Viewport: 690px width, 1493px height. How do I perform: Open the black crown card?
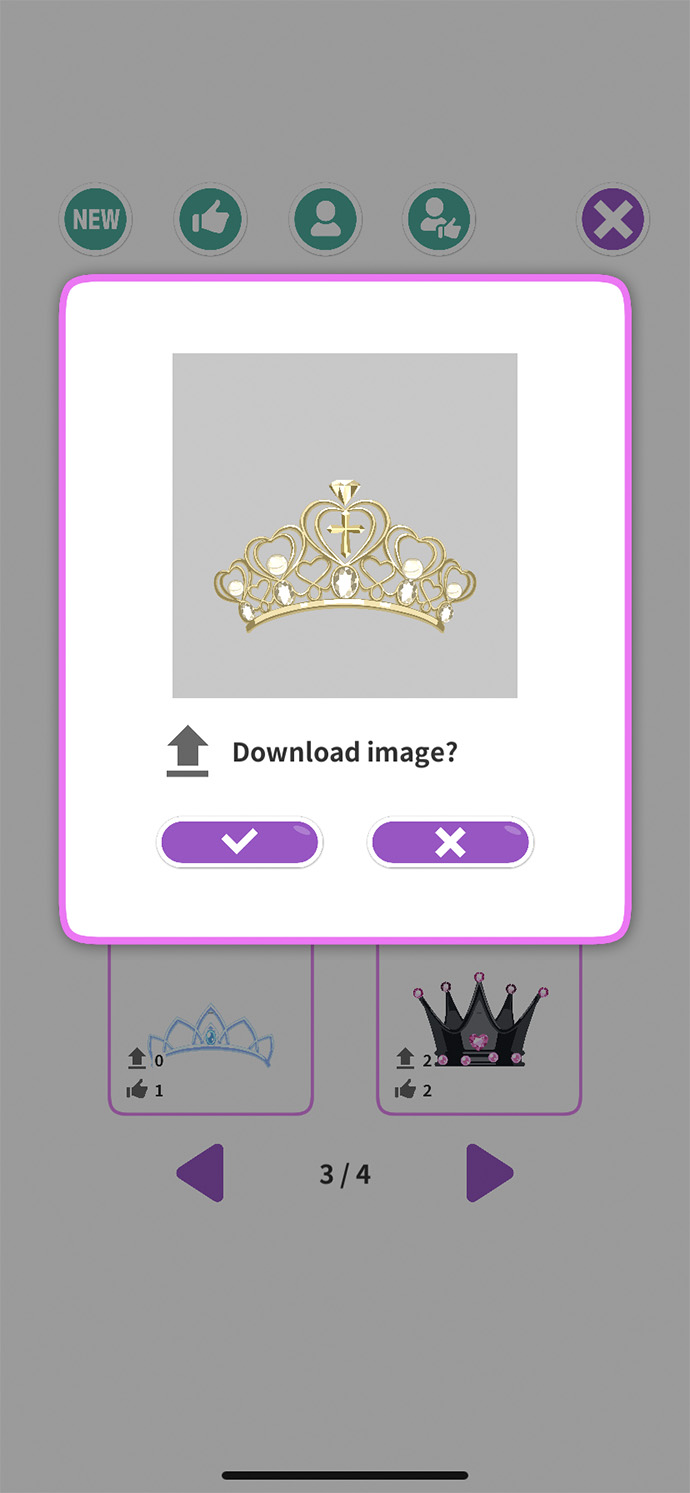coord(479,1030)
